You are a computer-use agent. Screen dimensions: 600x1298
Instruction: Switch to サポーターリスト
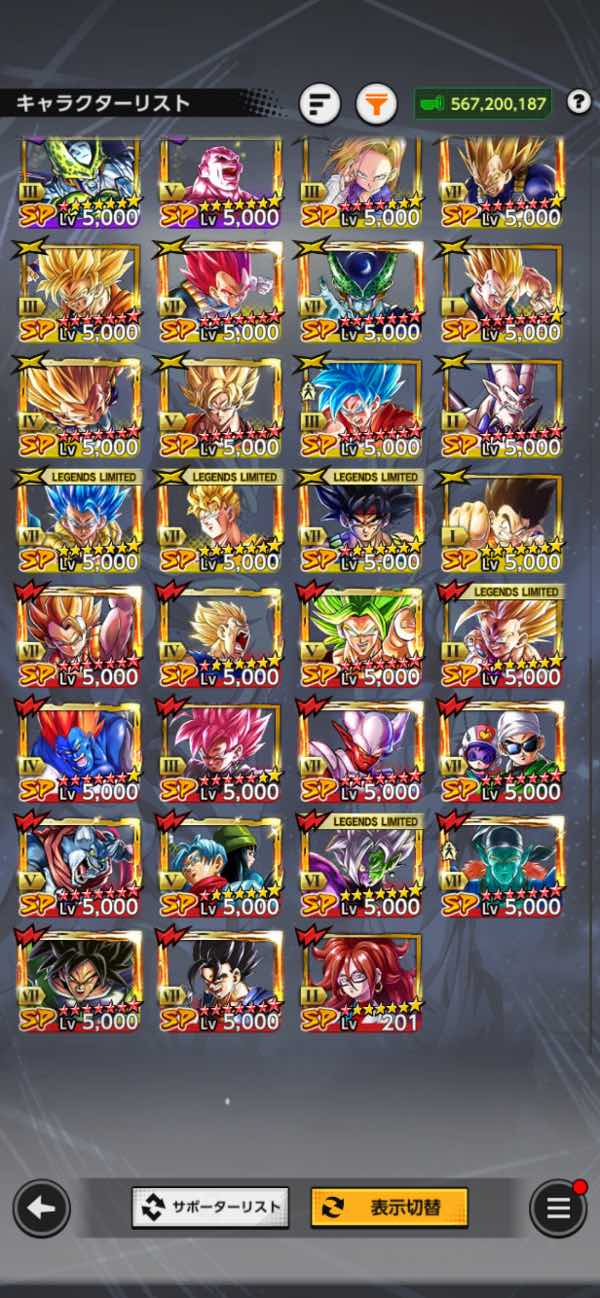click(x=210, y=1207)
